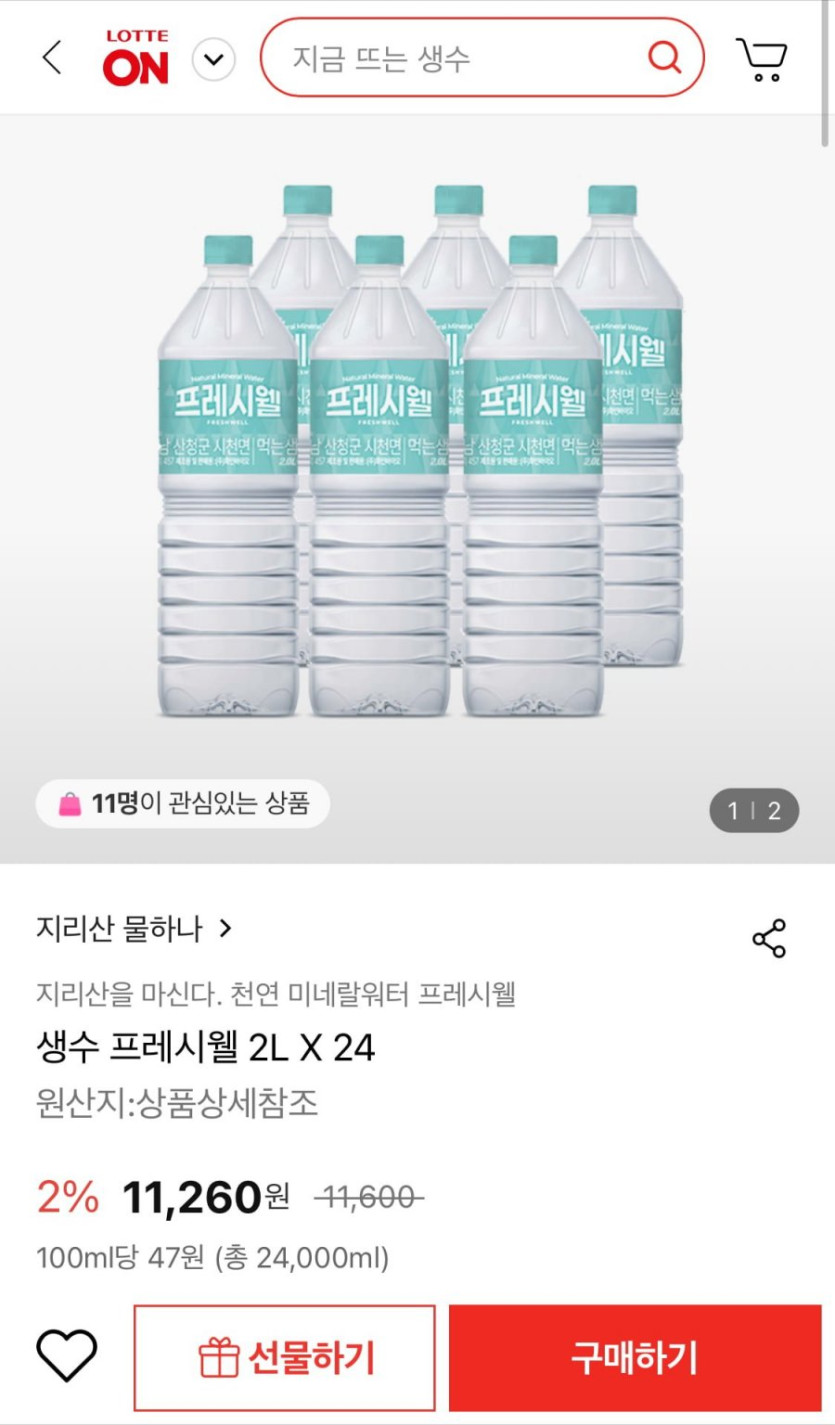Tap the 구매하기 purchase button
835x1425 pixels.
[x=634, y=1357]
